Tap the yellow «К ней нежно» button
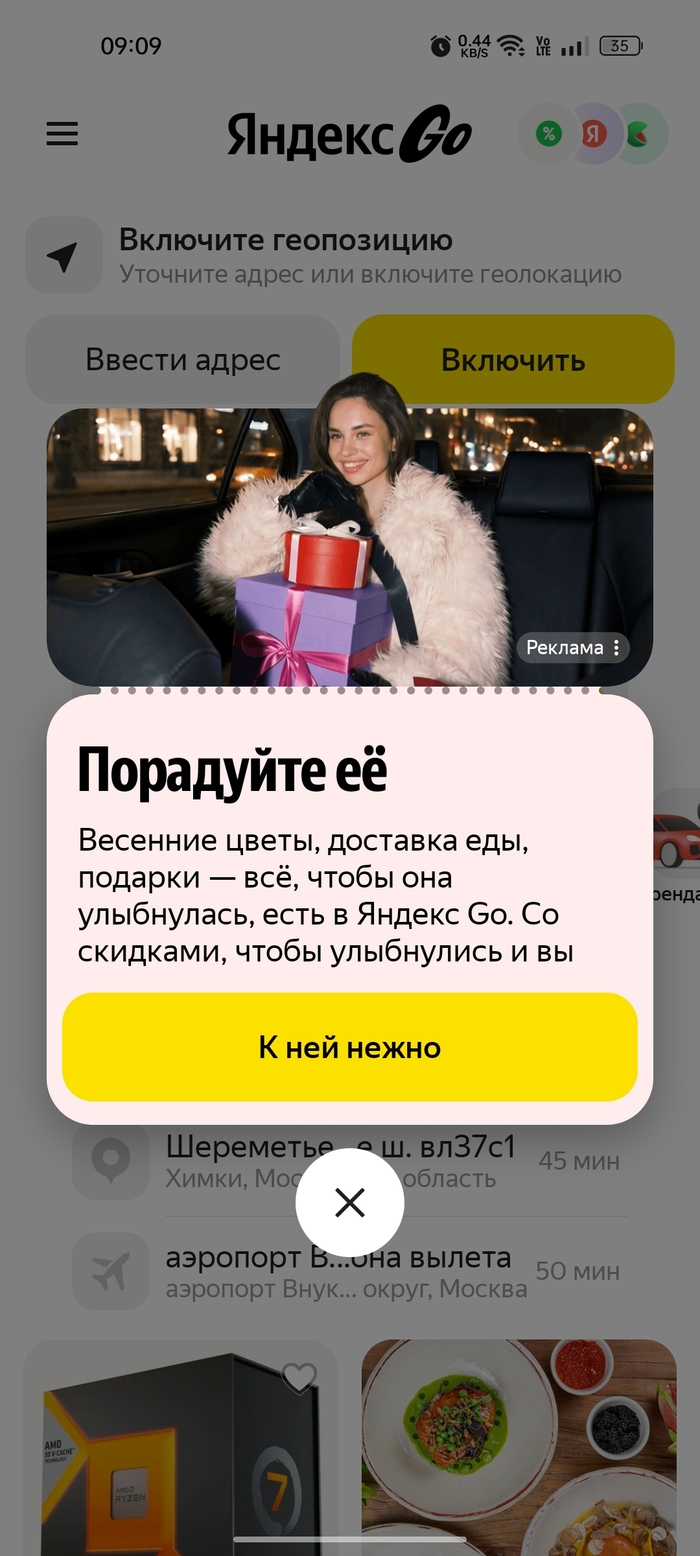Image resolution: width=700 pixels, height=1556 pixels. point(349,1047)
